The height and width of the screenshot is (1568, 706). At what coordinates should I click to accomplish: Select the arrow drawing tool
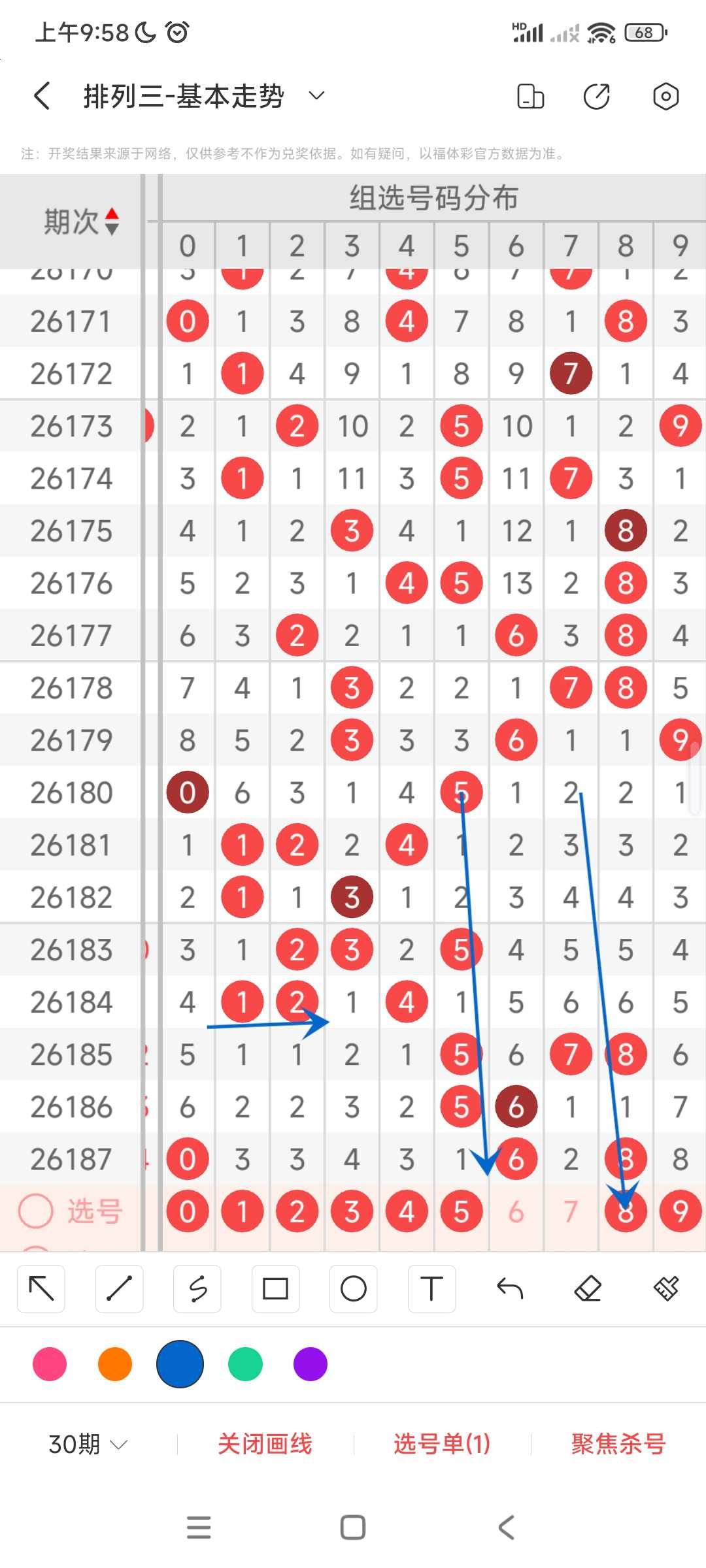pyautogui.click(x=41, y=1289)
